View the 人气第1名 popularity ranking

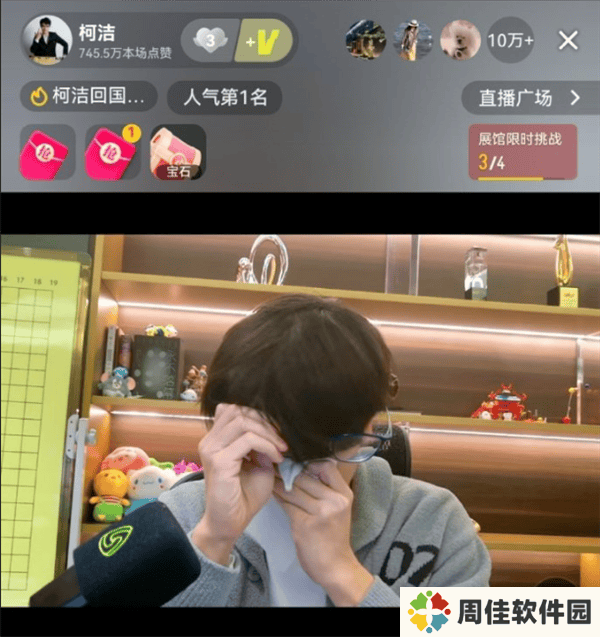(x=224, y=97)
